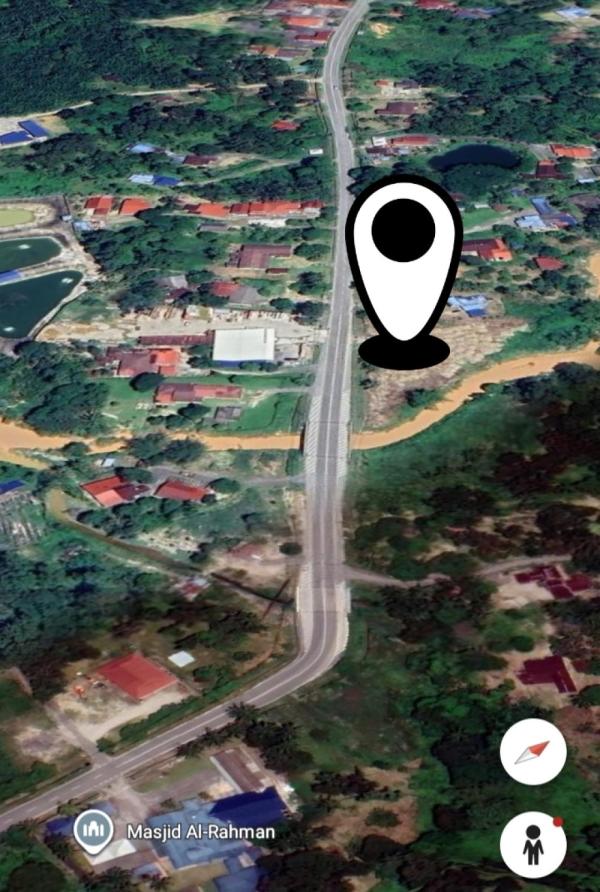Open the Masjid Al-Rahman place marker
The height and width of the screenshot is (892, 600).
(x=94, y=830)
